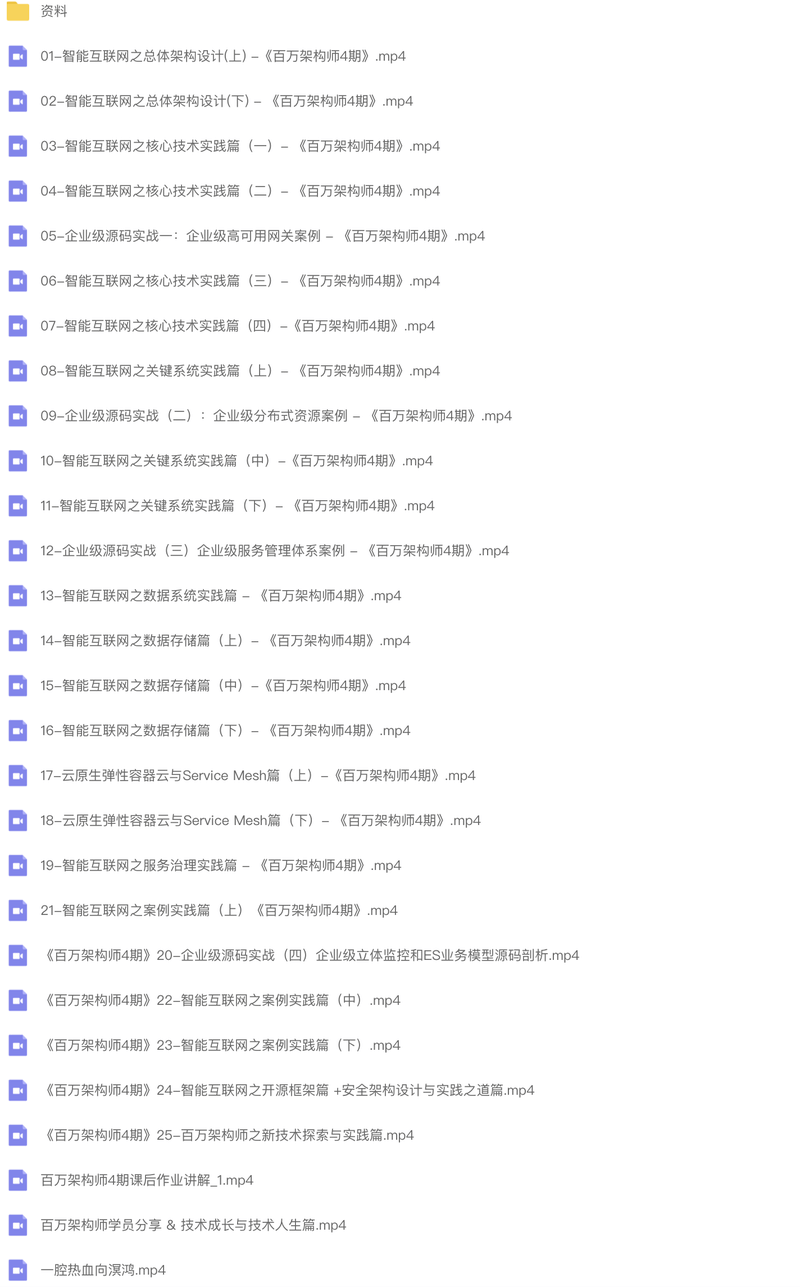Select 15 数据存储篇（中）
Screen dimensions: 800x1287
pyautogui.click(x=223, y=687)
